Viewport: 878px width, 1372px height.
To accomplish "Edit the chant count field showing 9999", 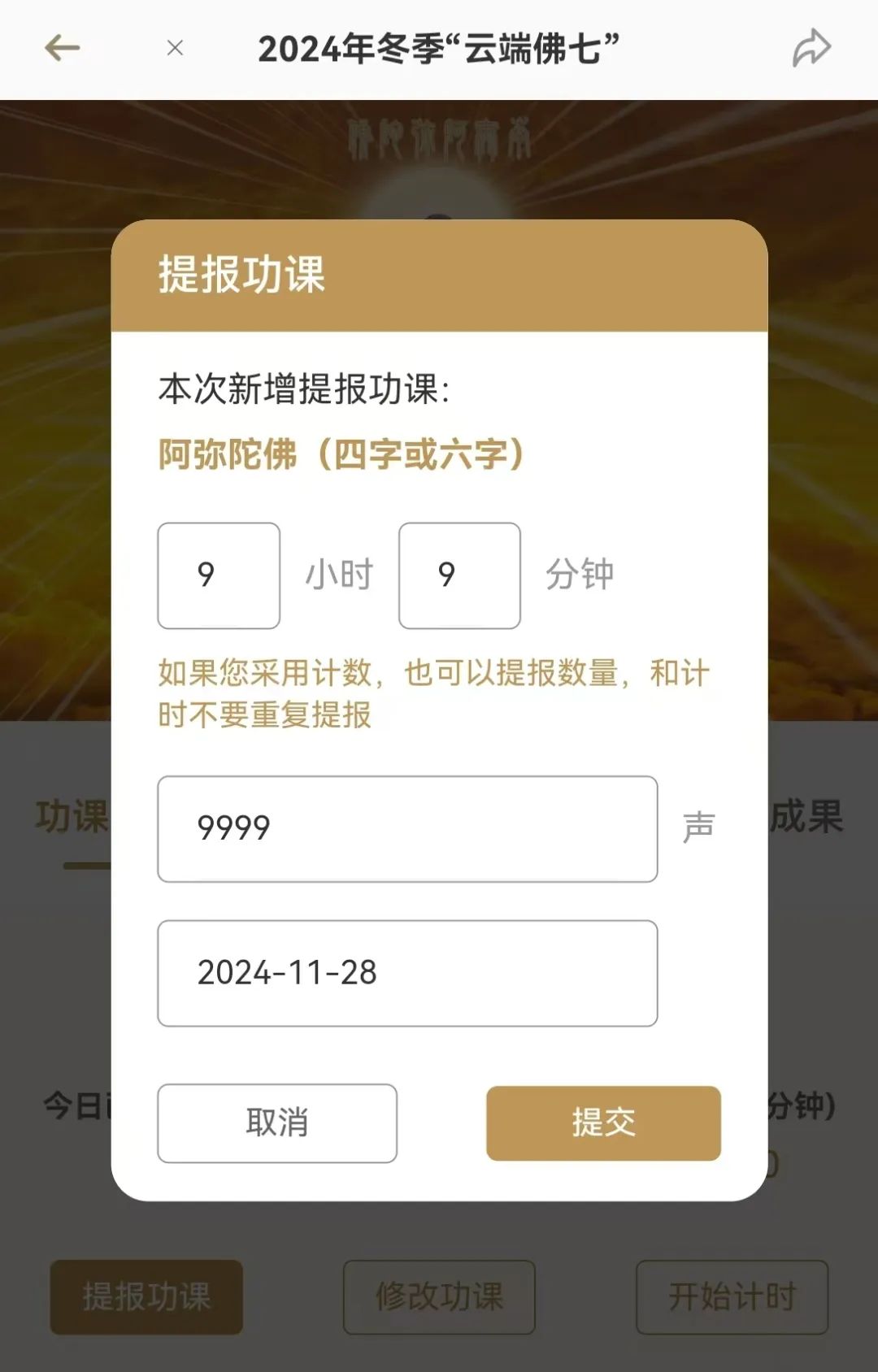I will click(x=407, y=829).
